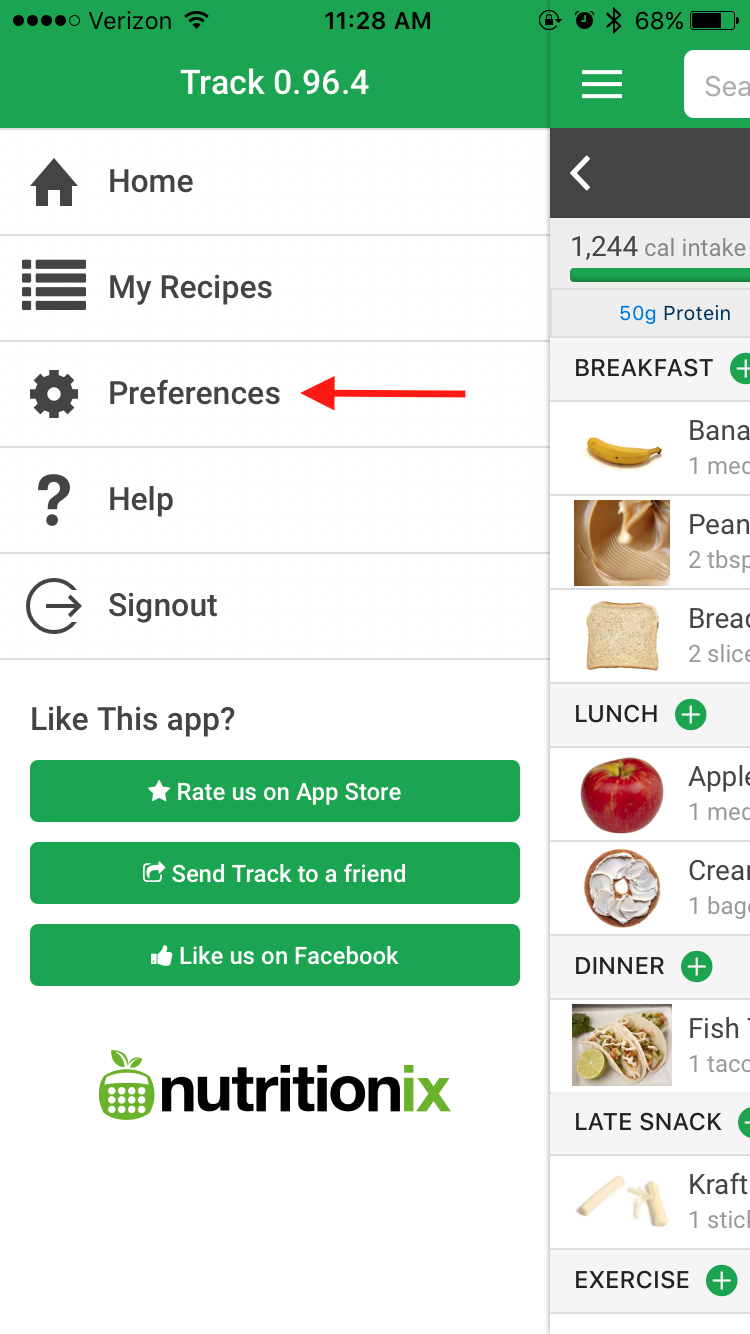Open Help via the question mark icon
This screenshot has width=750, height=1334.
coord(54,498)
